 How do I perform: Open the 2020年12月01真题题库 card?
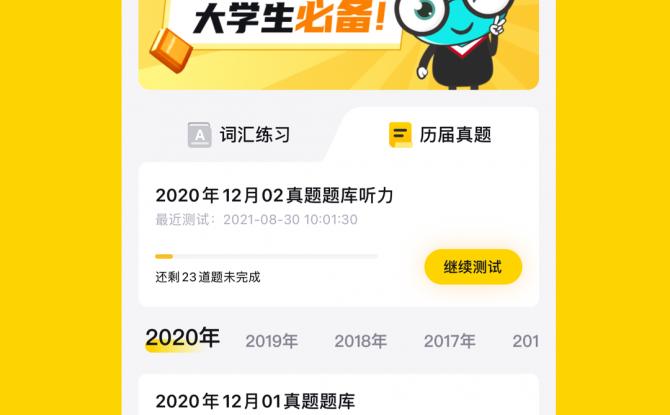pos(256,401)
